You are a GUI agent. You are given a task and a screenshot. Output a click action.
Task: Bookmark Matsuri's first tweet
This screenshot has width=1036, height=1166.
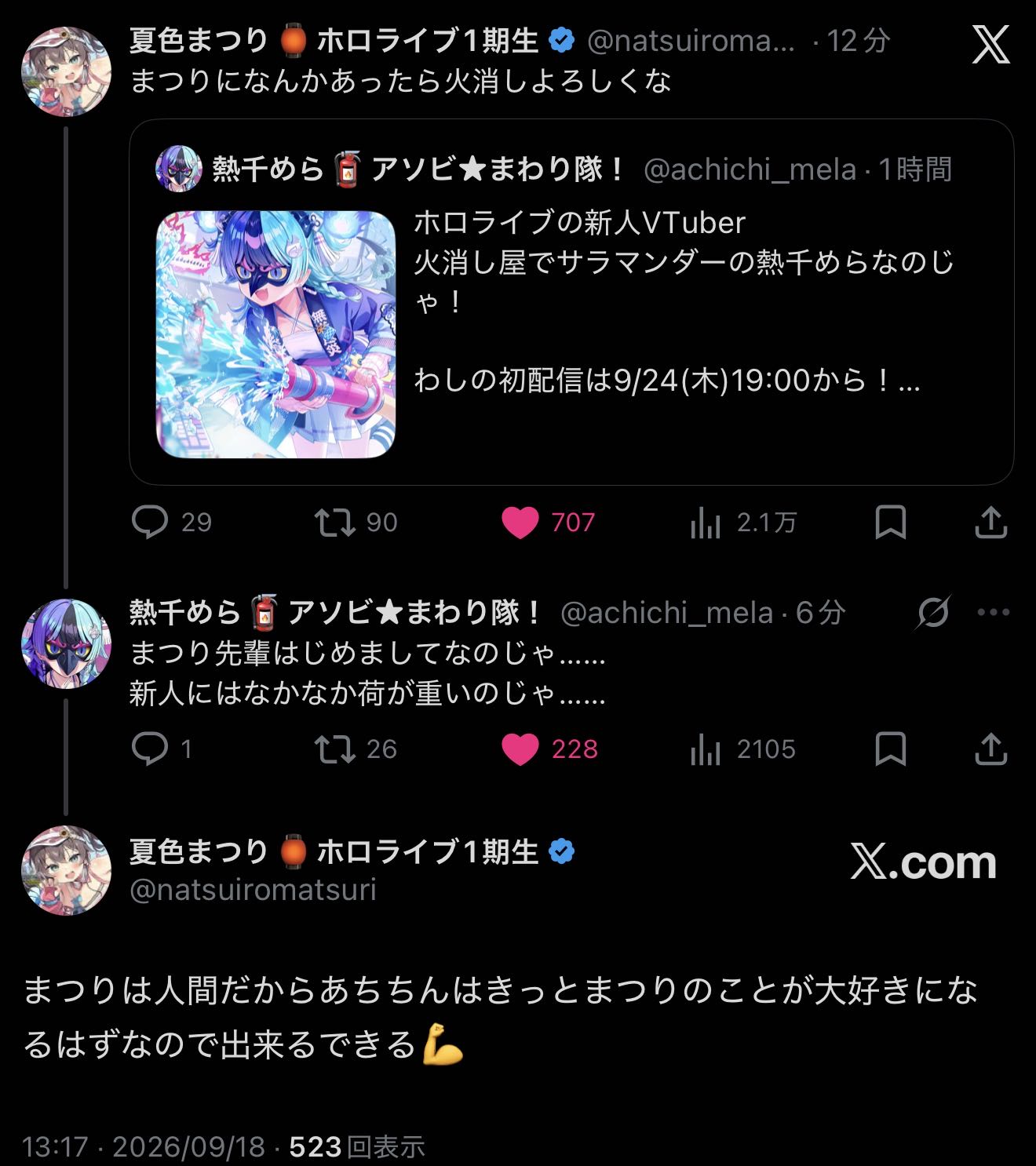pyautogui.click(x=890, y=523)
